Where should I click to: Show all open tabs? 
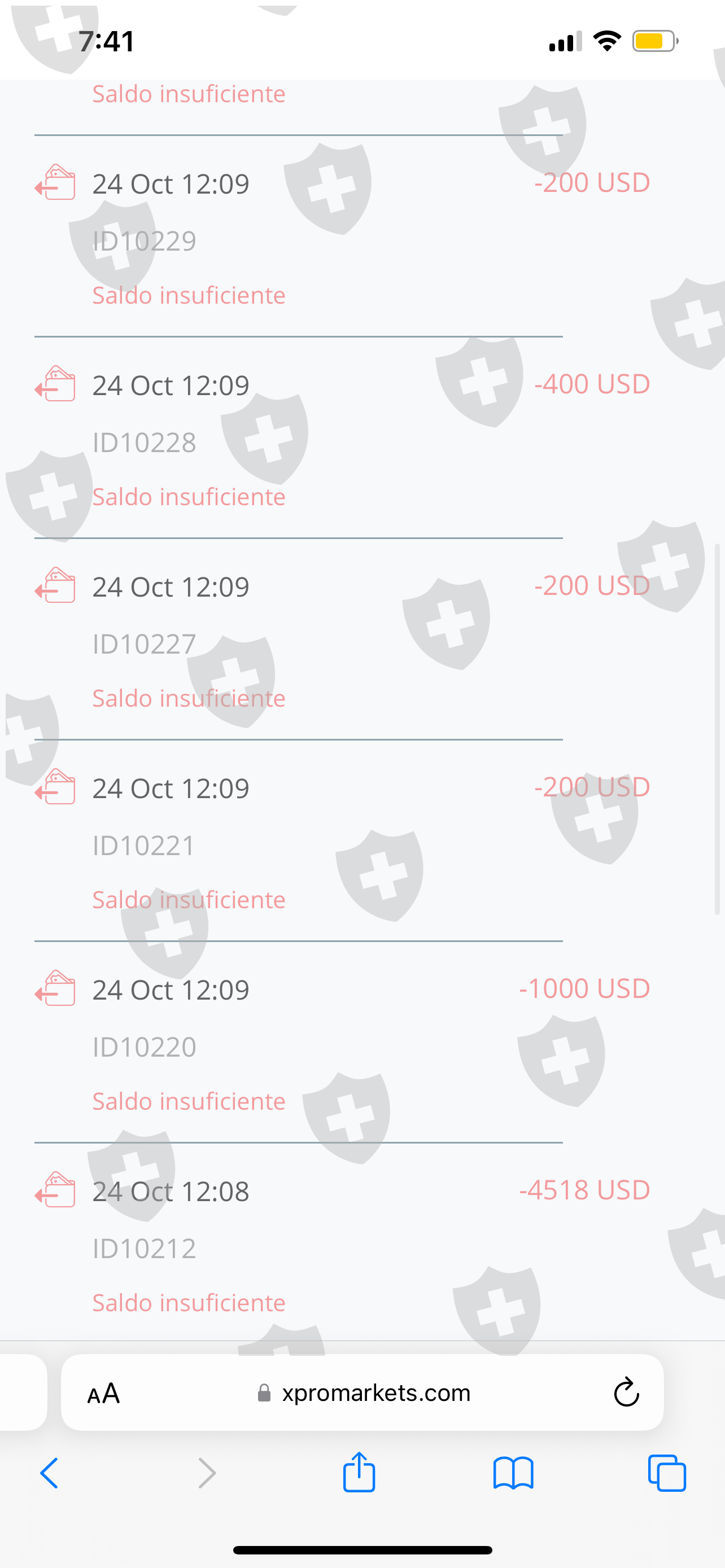pos(667,1473)
